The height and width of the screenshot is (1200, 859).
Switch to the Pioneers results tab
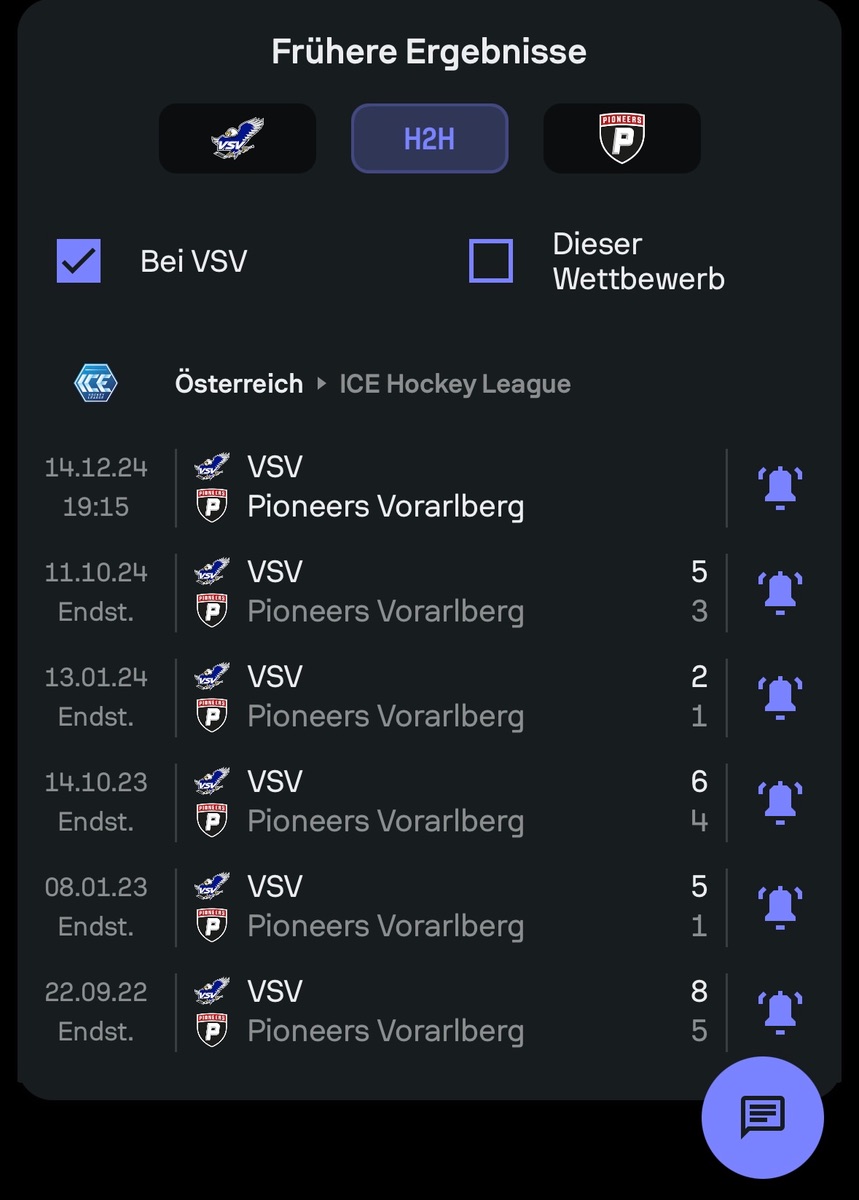(621, 138)
